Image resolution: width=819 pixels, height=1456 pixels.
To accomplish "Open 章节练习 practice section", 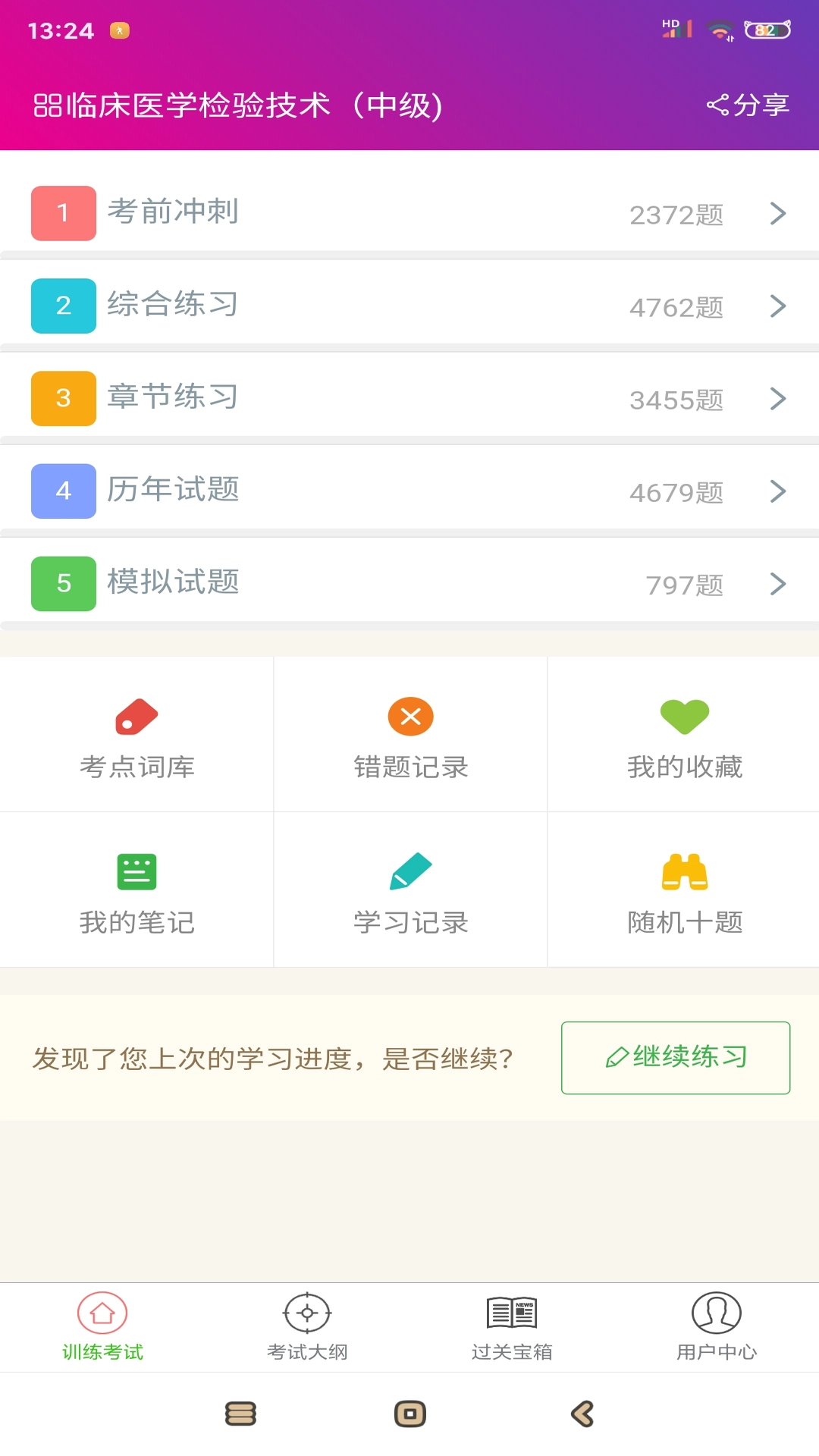I will point(409,398).
